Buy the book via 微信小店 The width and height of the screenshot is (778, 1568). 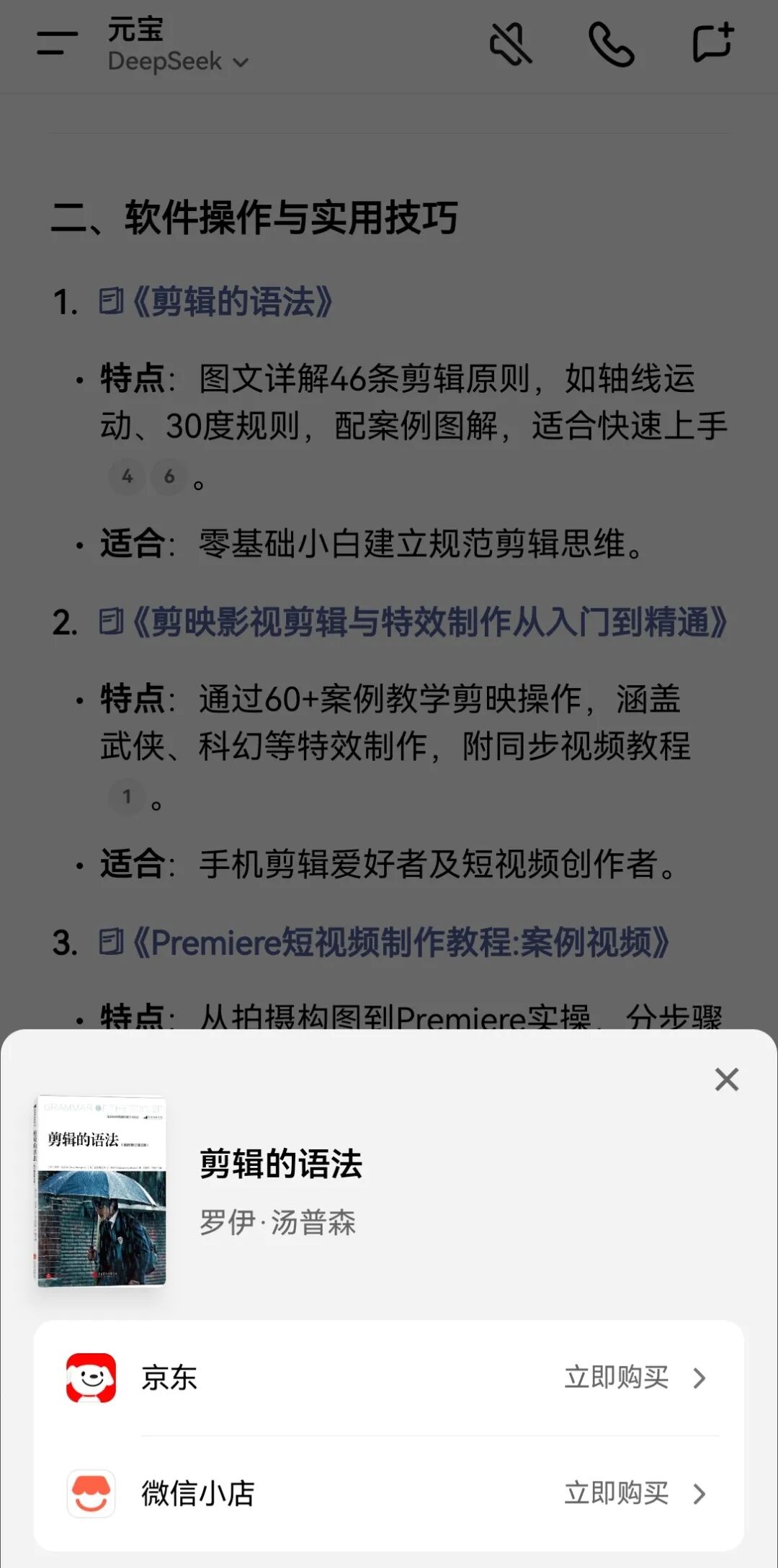[388, 1493]
